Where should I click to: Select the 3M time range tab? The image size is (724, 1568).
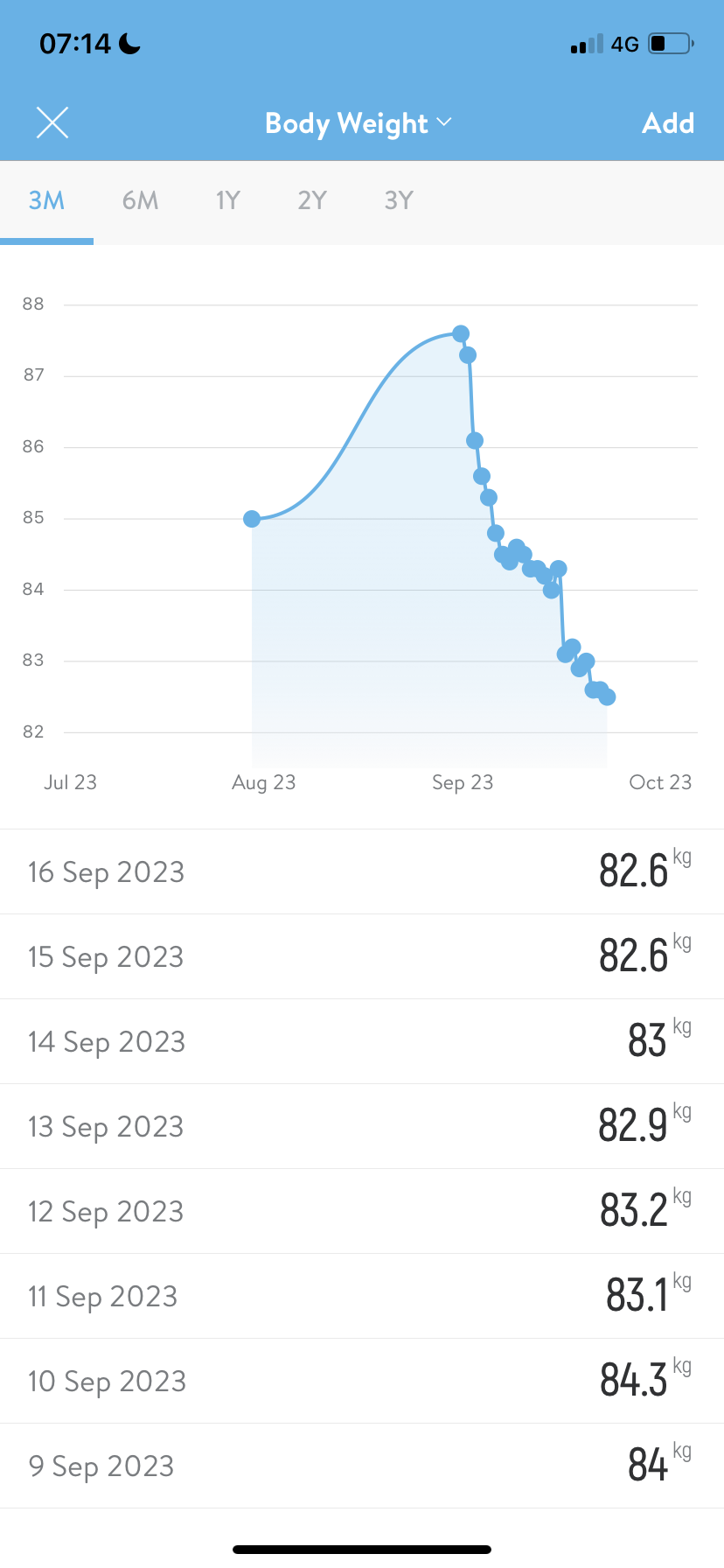pyautogui.click(x=47, y=201)
